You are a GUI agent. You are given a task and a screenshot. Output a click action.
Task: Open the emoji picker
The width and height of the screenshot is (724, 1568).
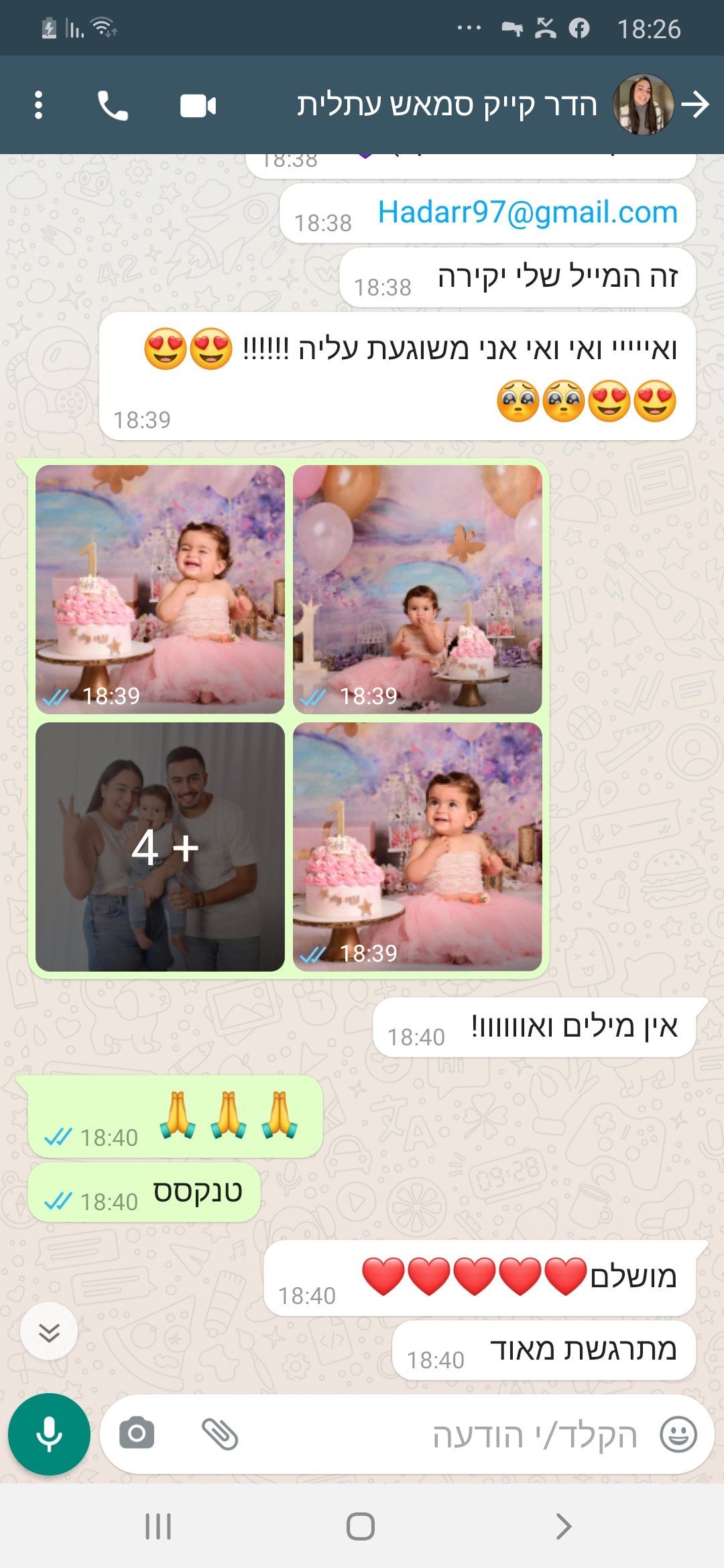(x=678, y=1434)
